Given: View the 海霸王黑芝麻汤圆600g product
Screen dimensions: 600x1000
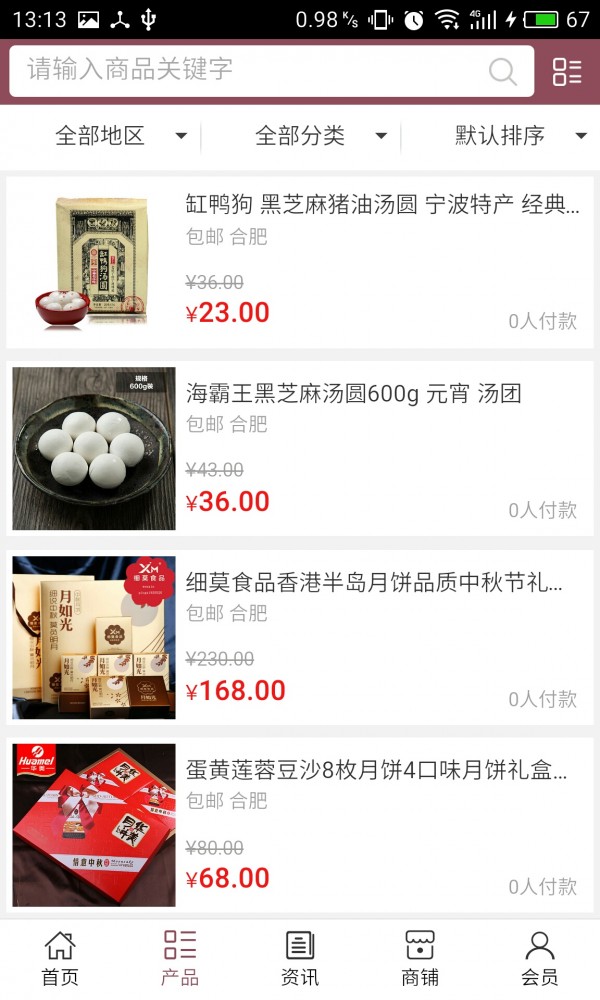Looking at the screenshot, I should (x=354, y=394).
